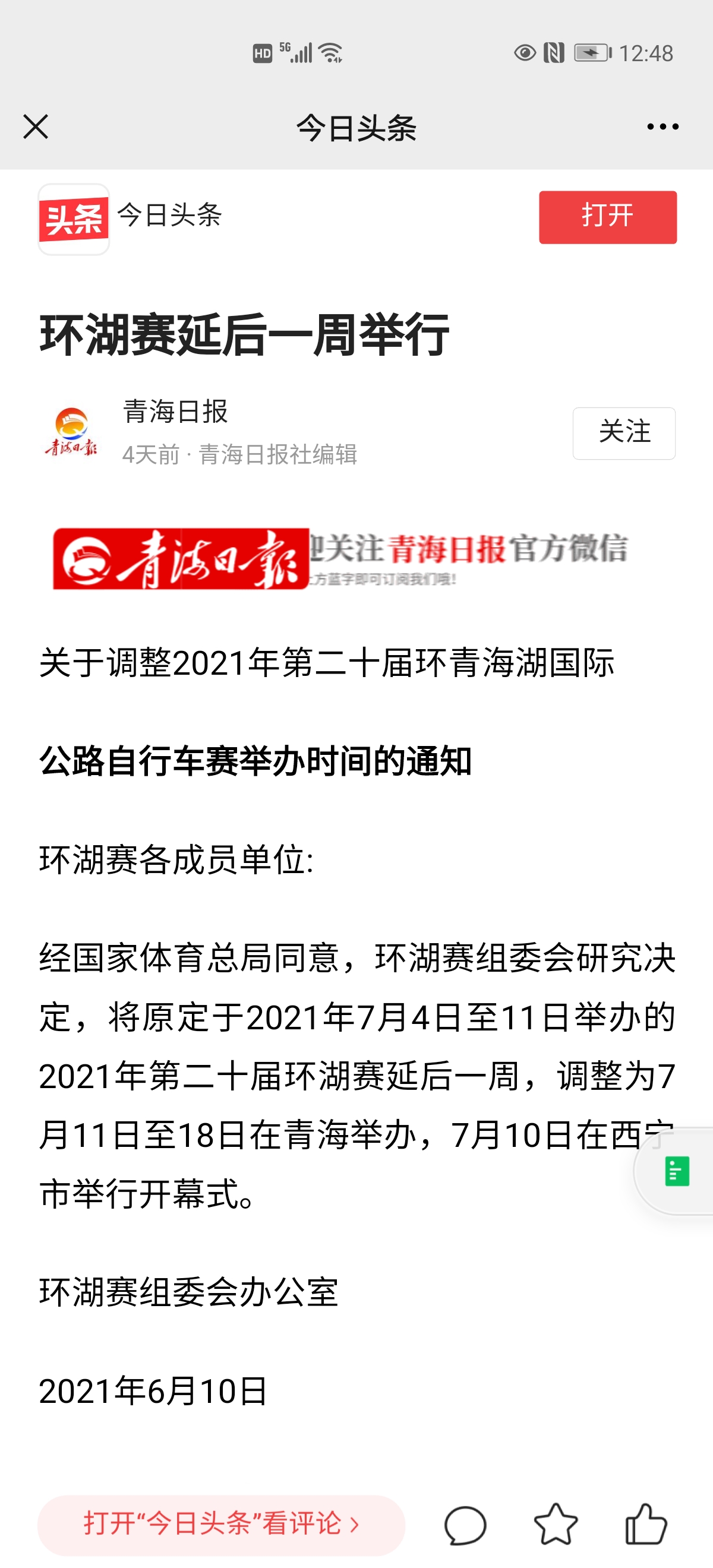Bookmark this article with star icon

556,1524
